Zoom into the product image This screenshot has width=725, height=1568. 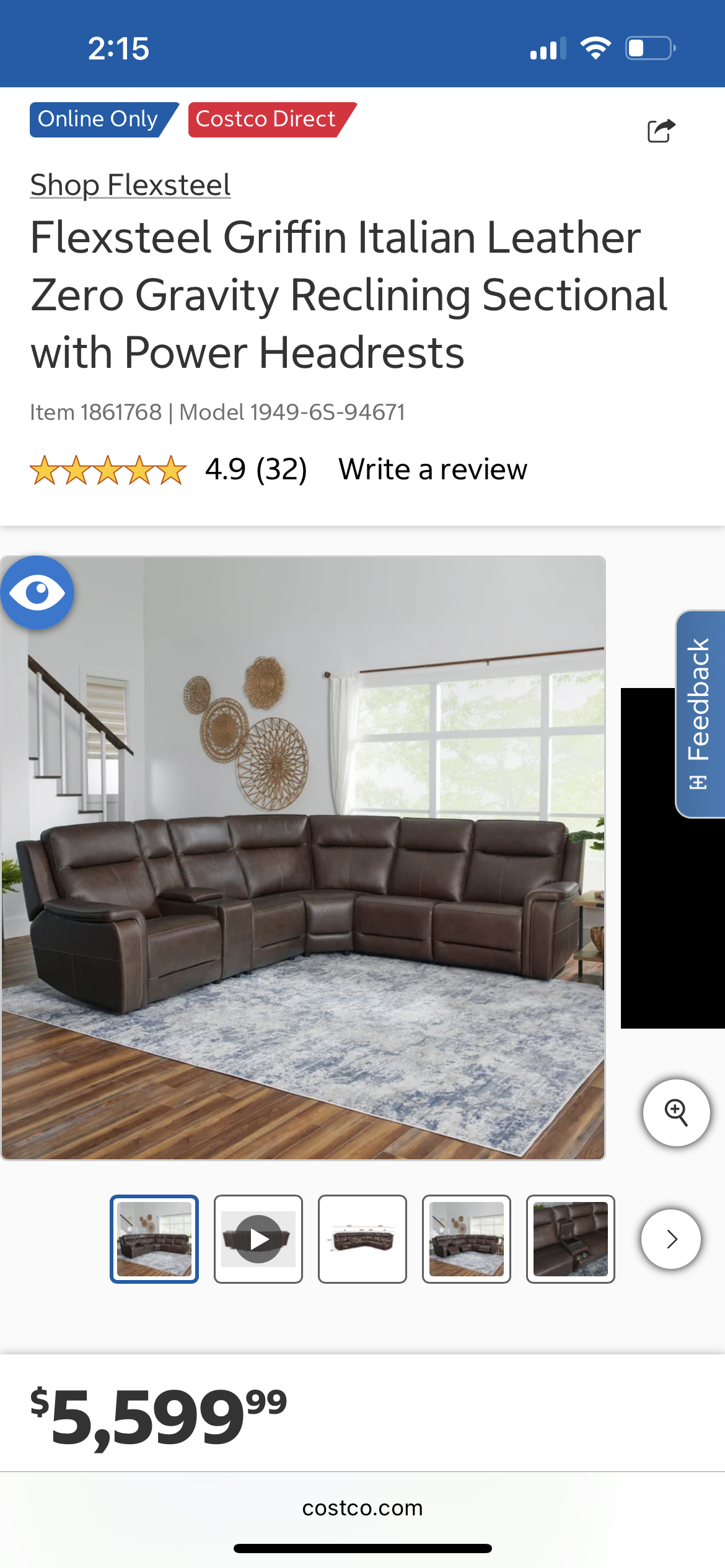(677, 1113)
